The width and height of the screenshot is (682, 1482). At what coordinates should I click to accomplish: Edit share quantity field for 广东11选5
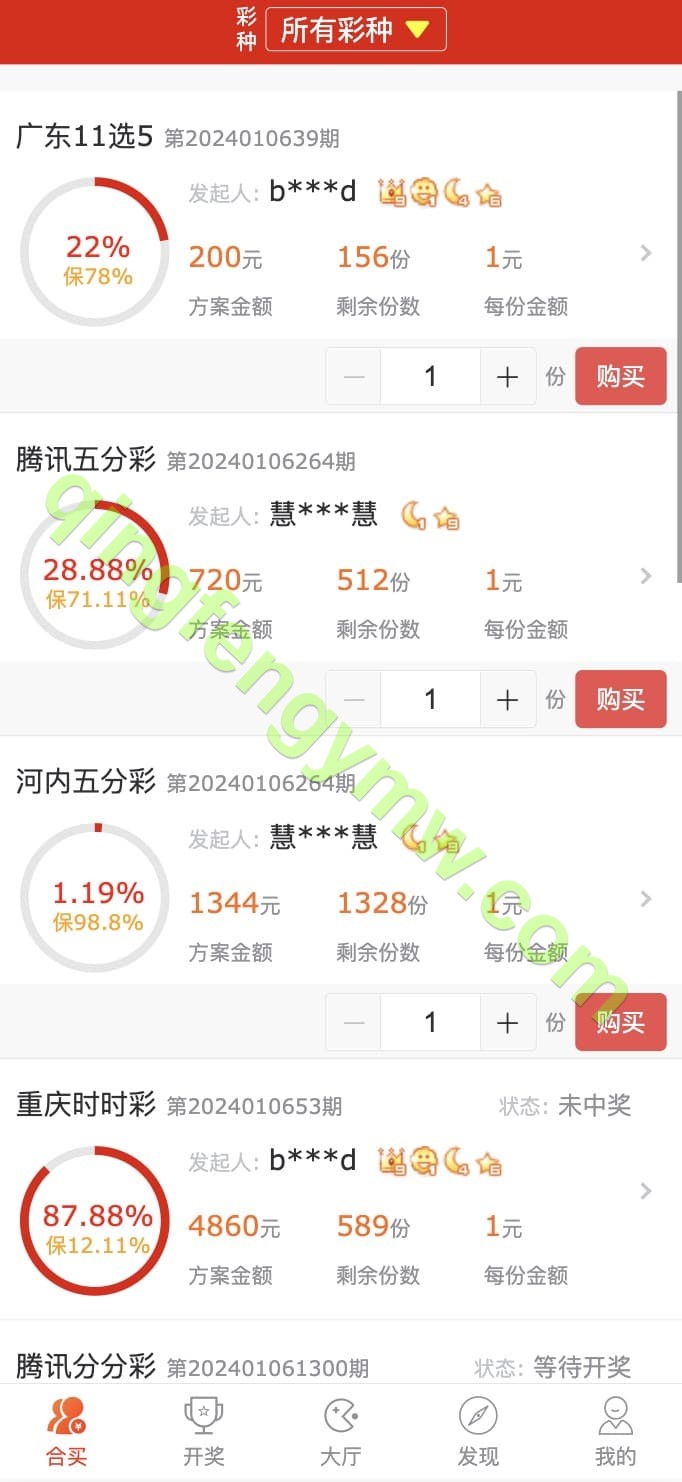[430, 376]
